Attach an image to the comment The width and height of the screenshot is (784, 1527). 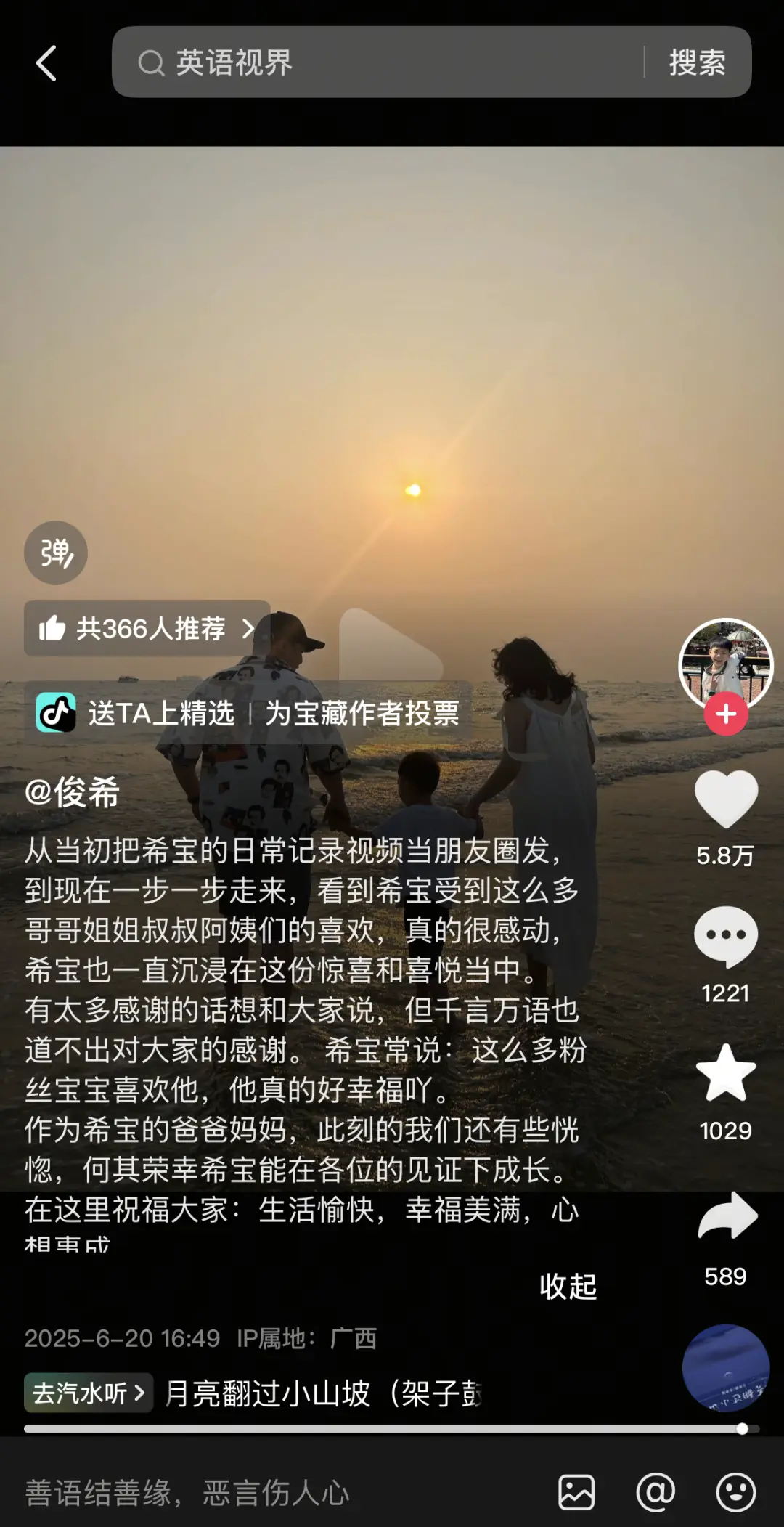pos(576,1492)
